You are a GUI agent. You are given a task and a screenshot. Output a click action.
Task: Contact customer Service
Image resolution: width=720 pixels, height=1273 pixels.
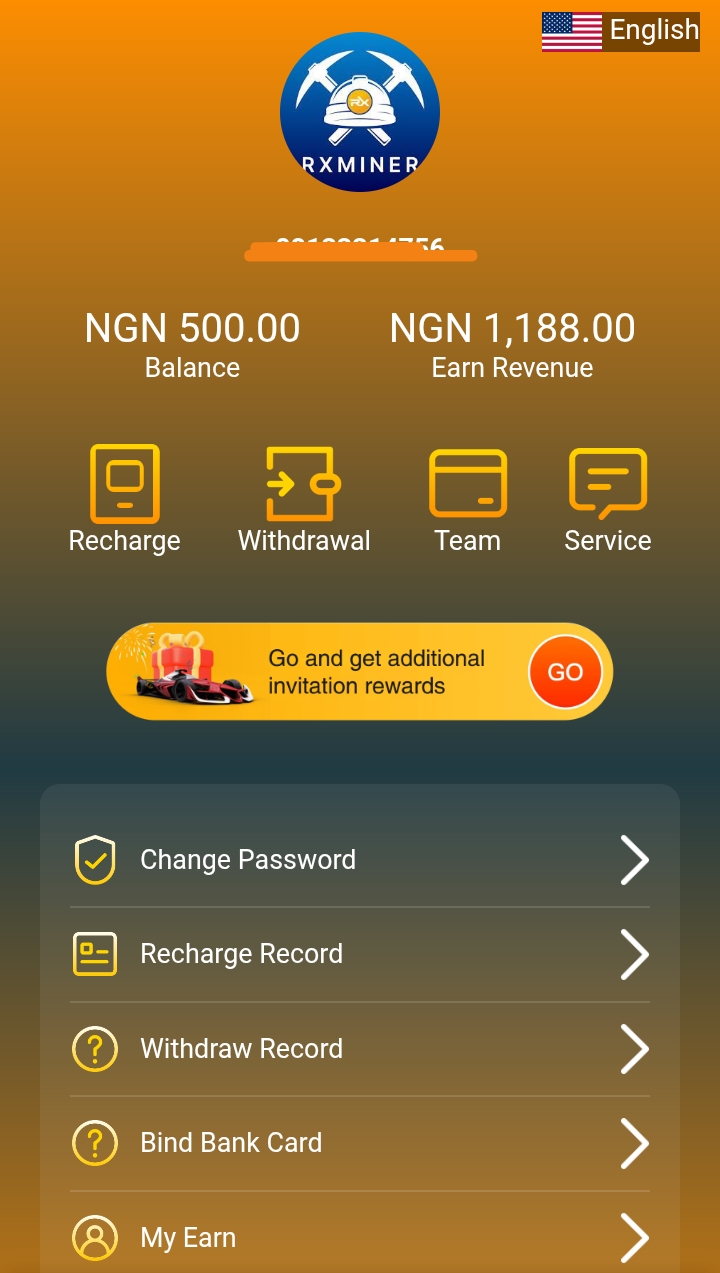(x=607, y=498)
